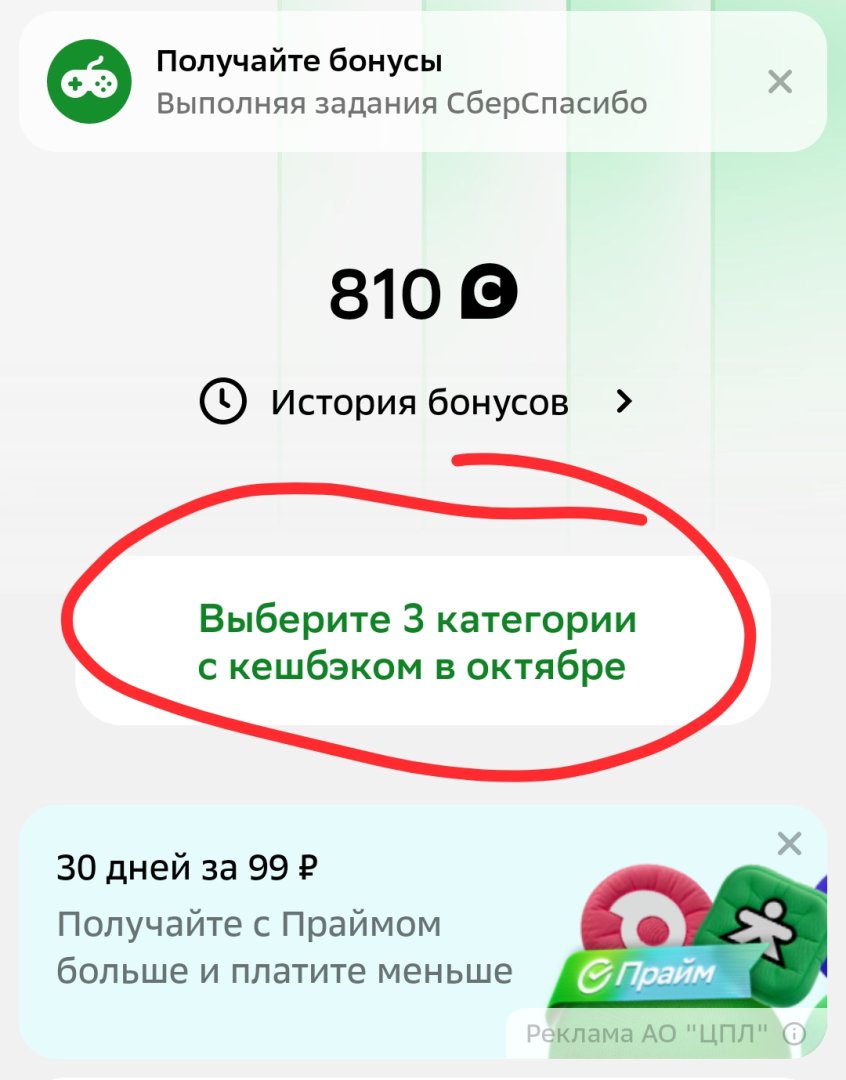The image size is (846, 1080).
Task: Tap «Выберите 3 категории с кешбэком в октябре»
Action: (x=418, y=643)
